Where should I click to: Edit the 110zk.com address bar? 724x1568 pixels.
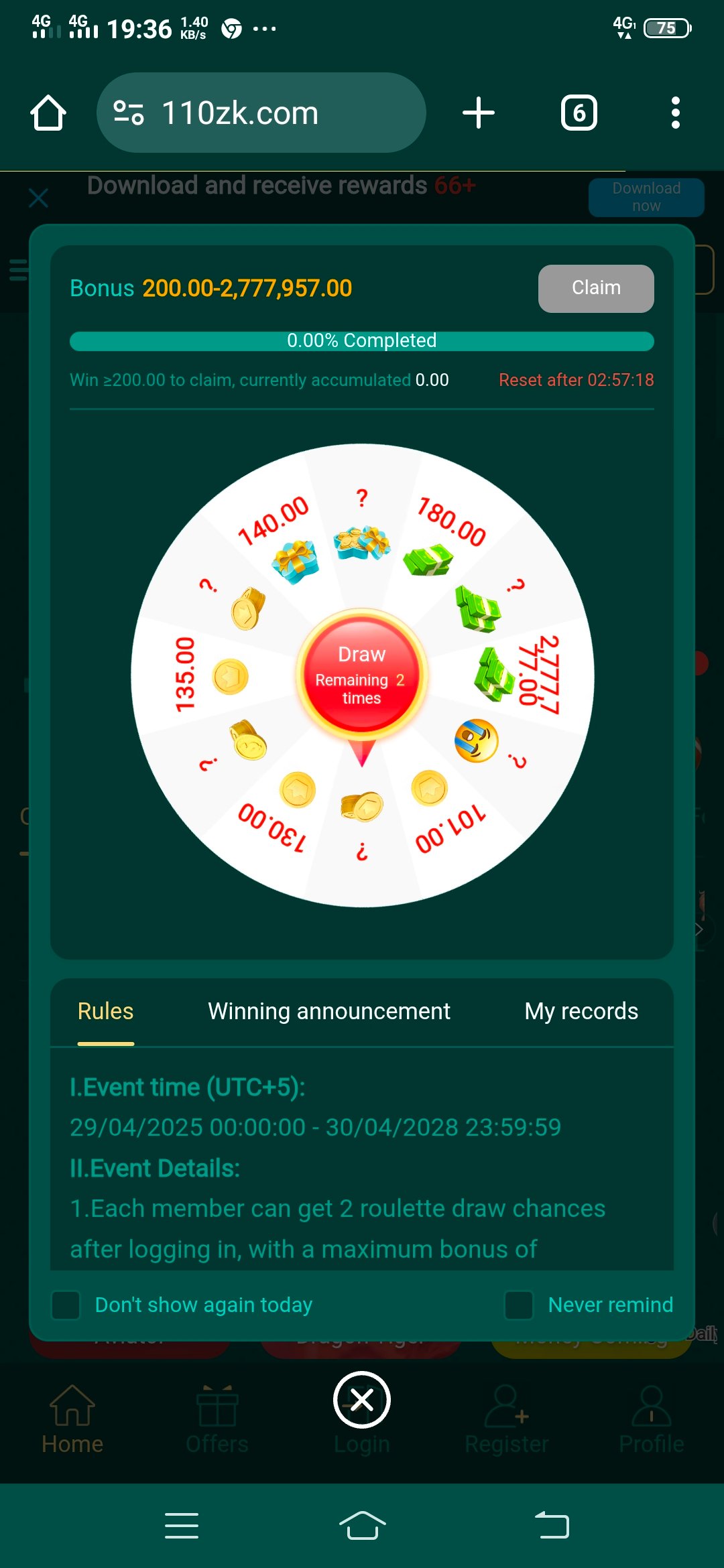[x=261, y=113]
